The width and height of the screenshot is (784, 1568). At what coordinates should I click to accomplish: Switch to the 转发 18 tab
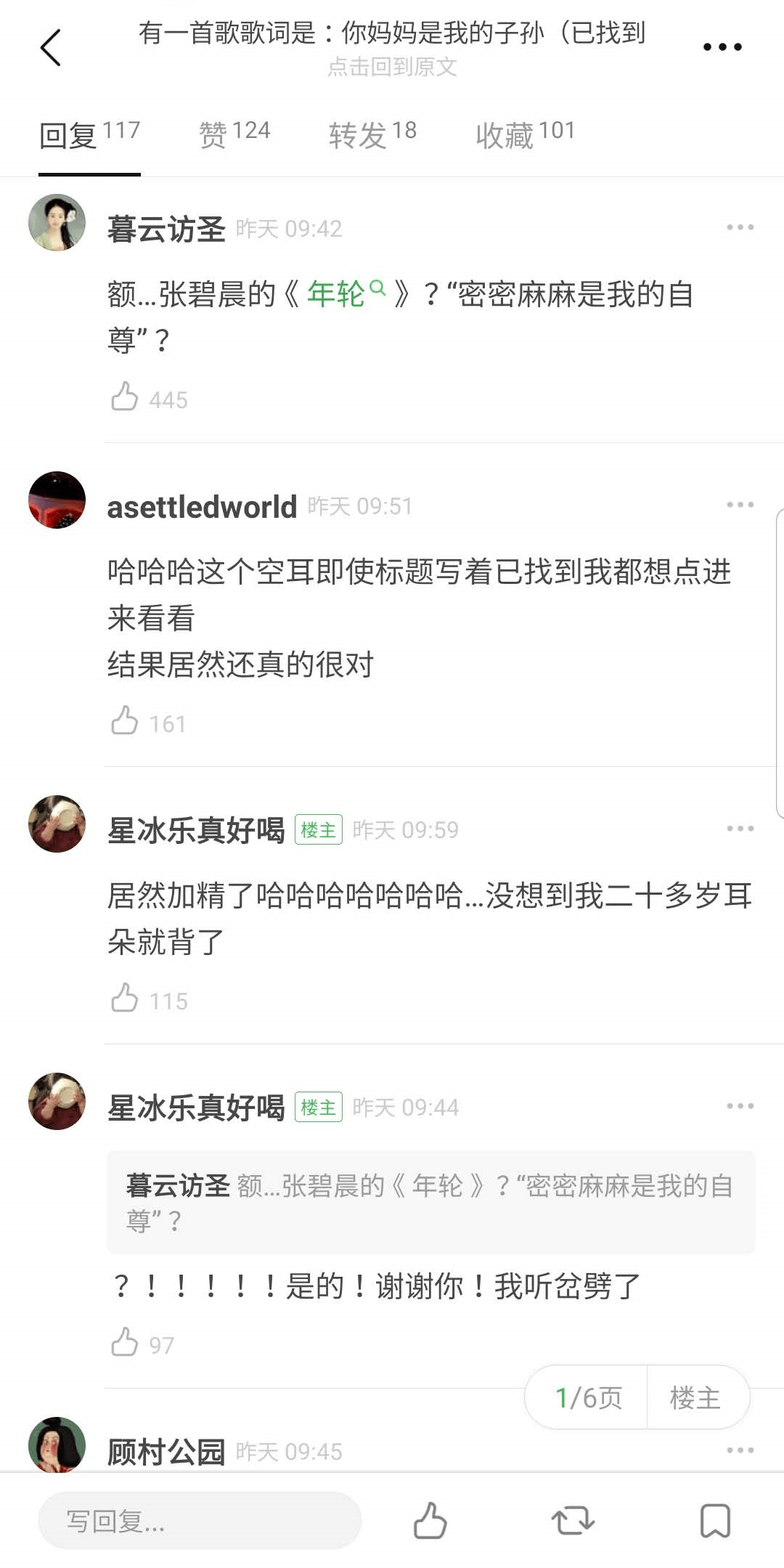pyautogui.click(x=372, y=133)
